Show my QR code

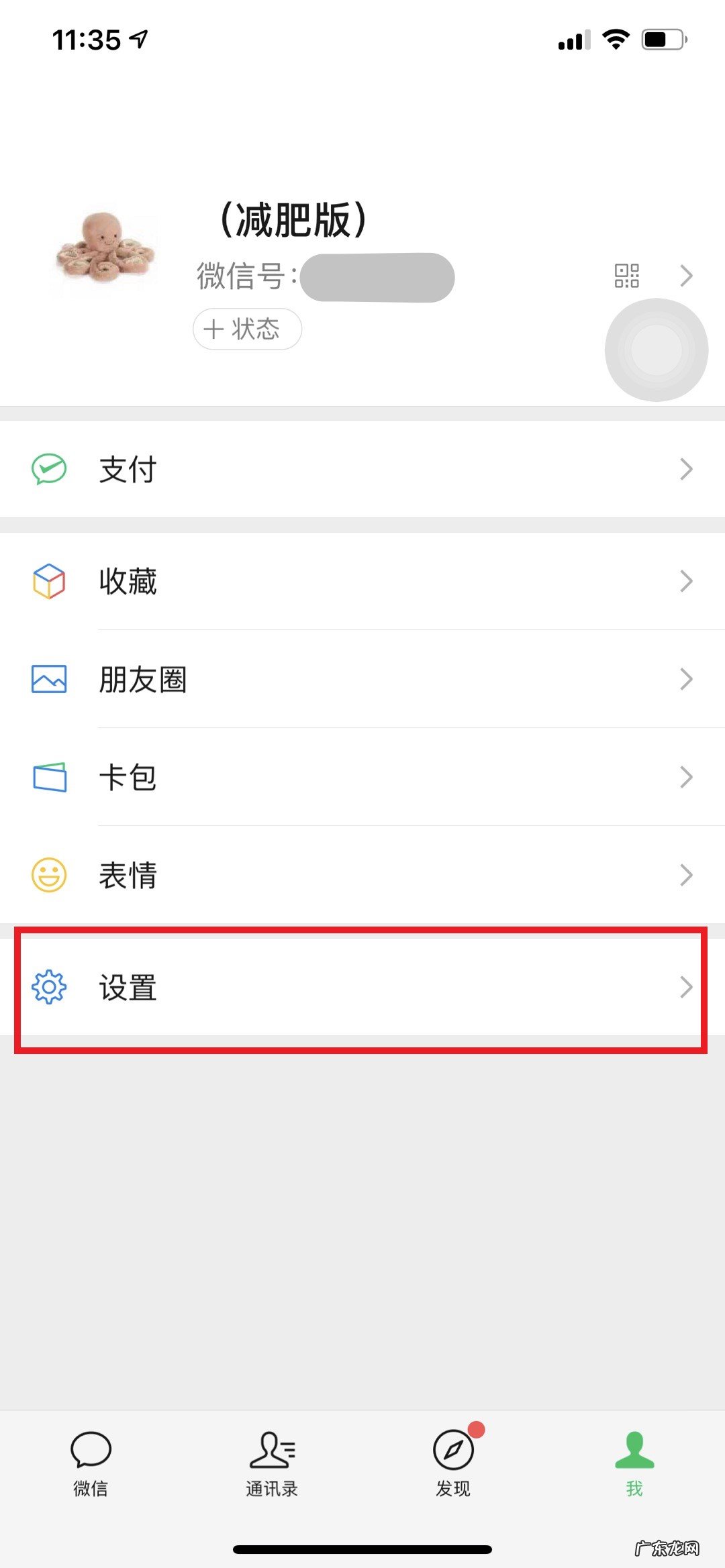pos(626,276)
